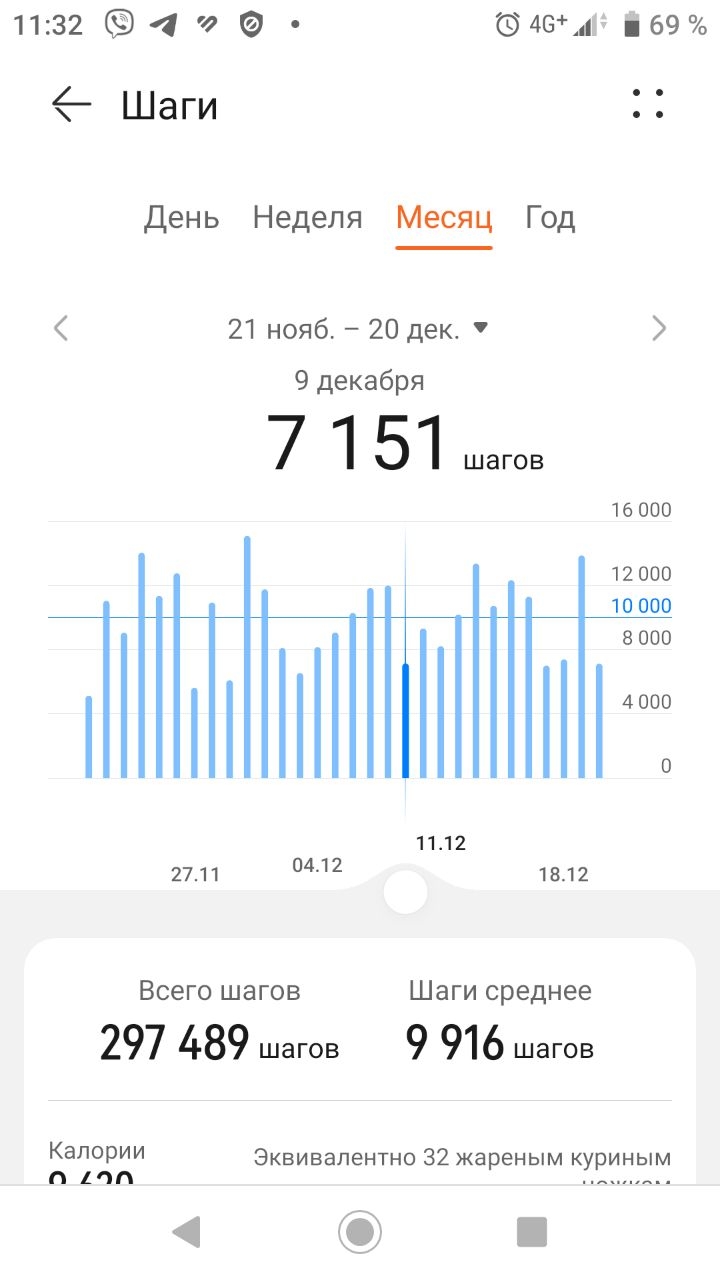
Task: Tap the system home button
Action: [x=360, y=1232]
